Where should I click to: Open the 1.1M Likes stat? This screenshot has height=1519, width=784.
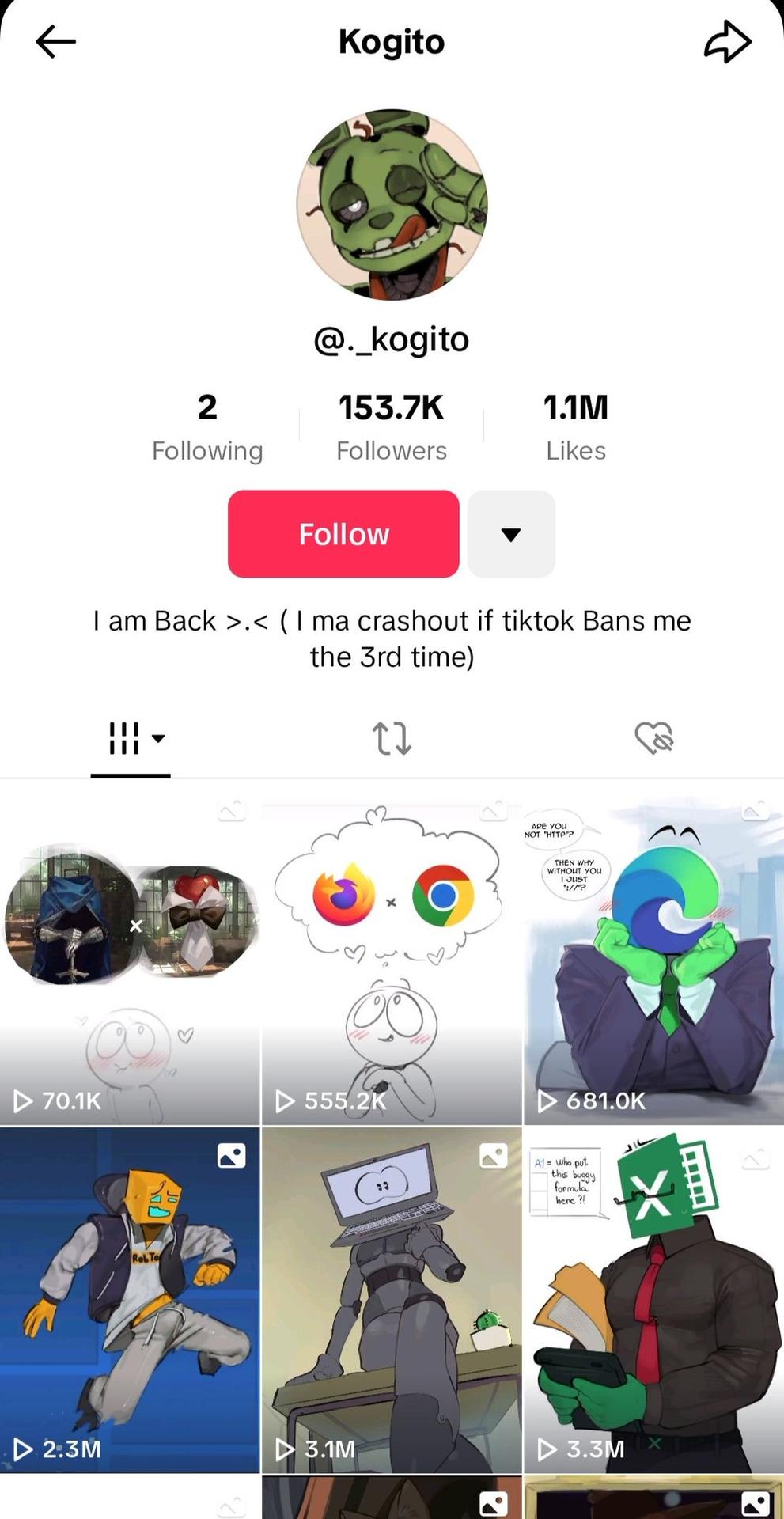pos(575,427)
